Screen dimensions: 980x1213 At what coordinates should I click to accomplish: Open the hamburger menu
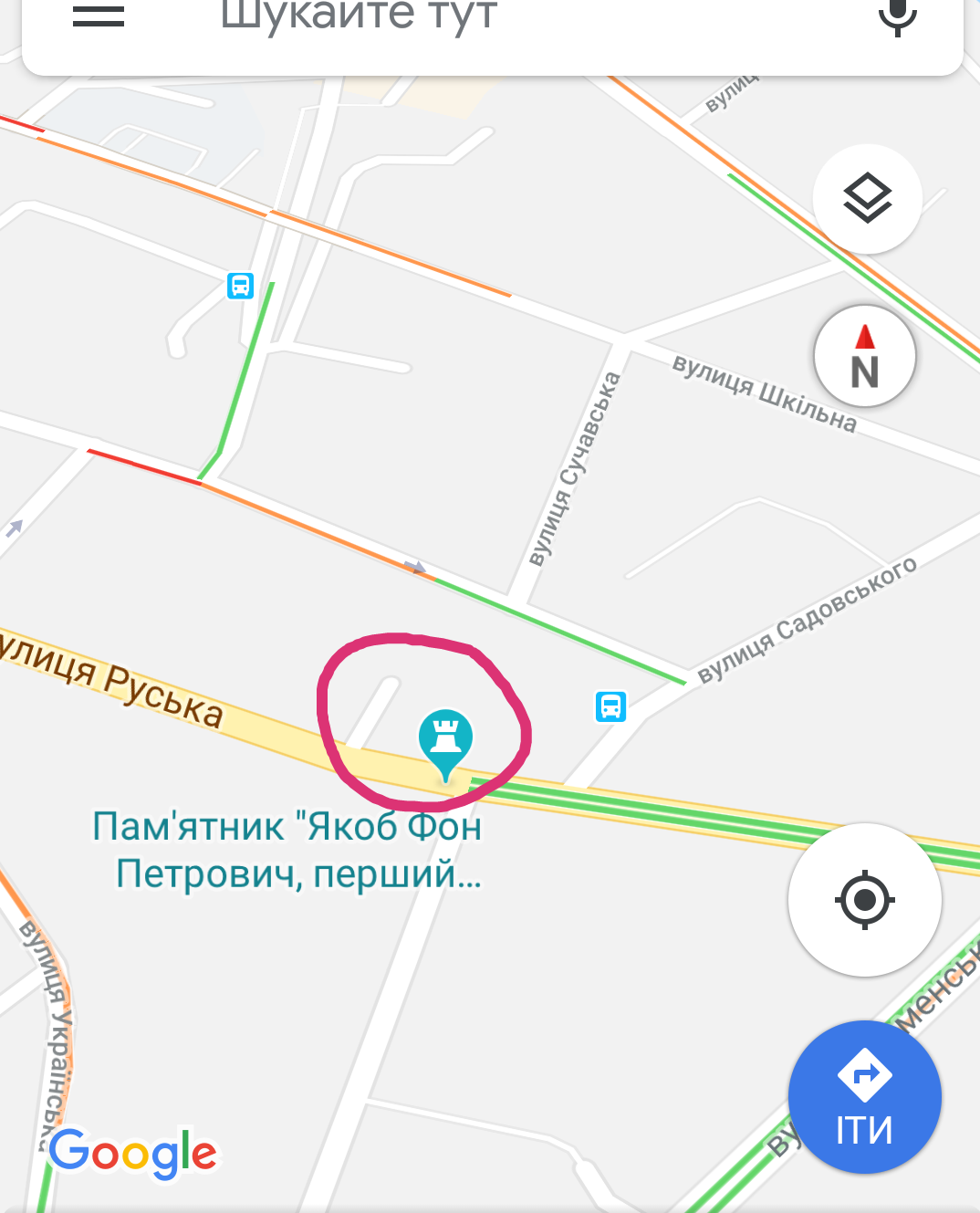tap(98, 16)
